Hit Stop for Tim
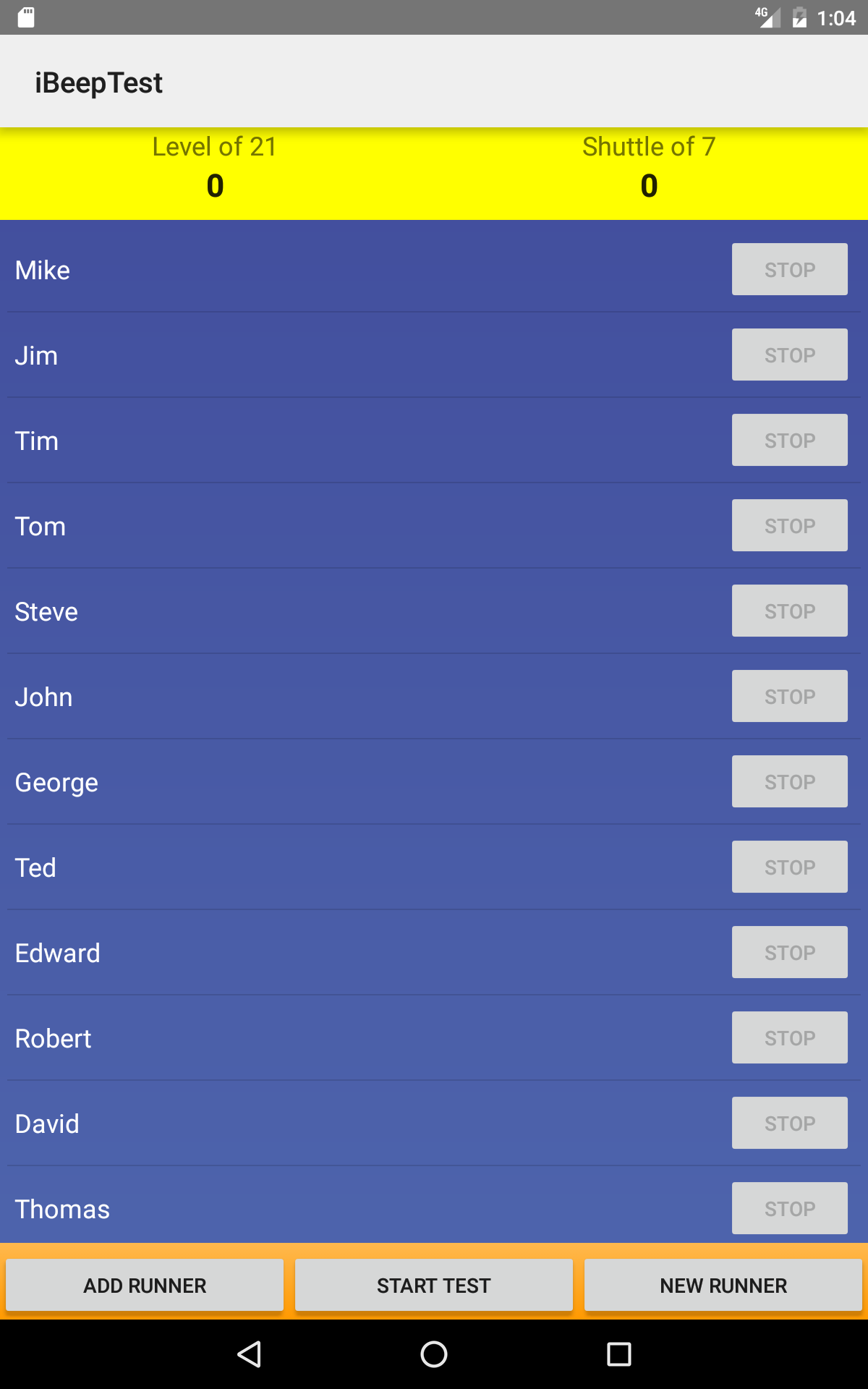Image resolution: width=868 pixels, height=1389 pixels. [x=789, y=440]
